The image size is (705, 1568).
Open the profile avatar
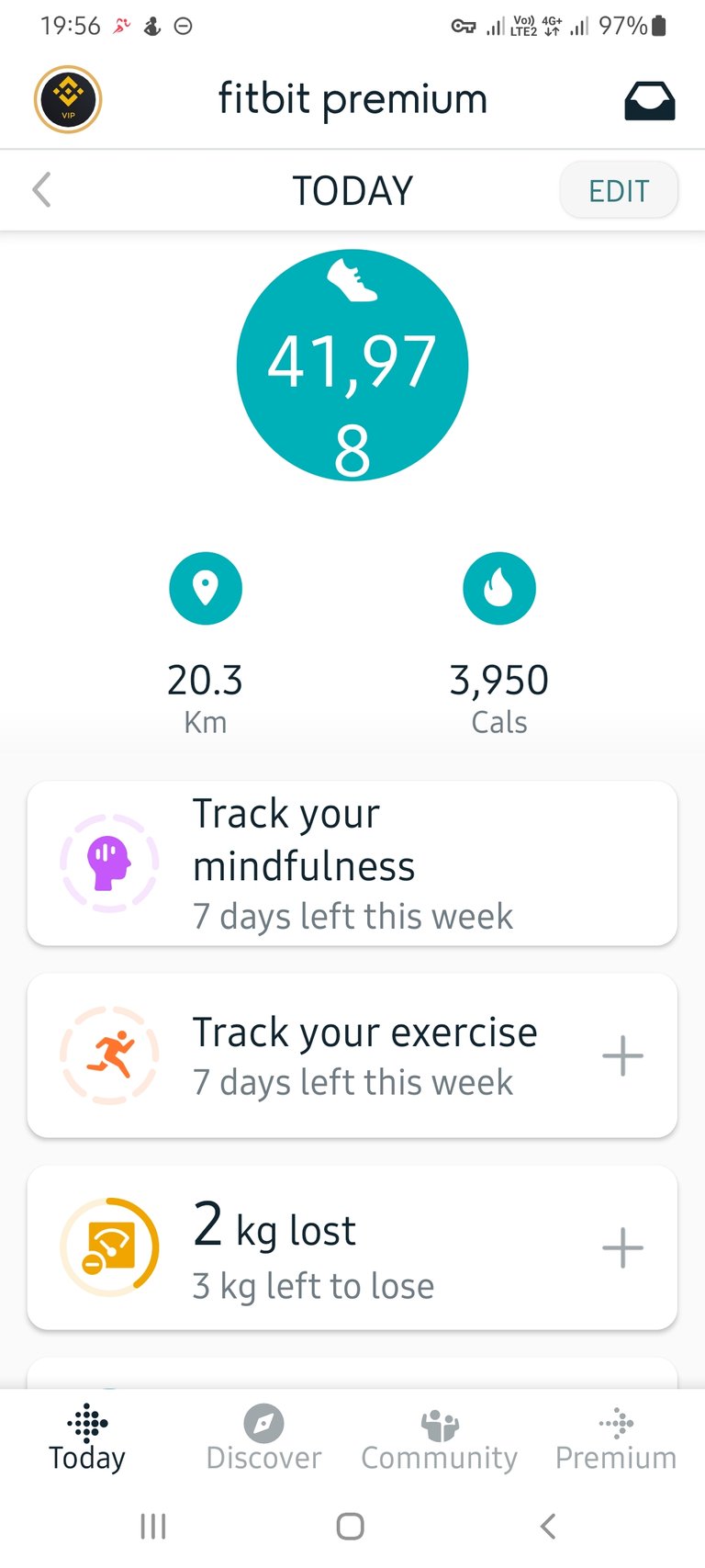click(68, 100)
